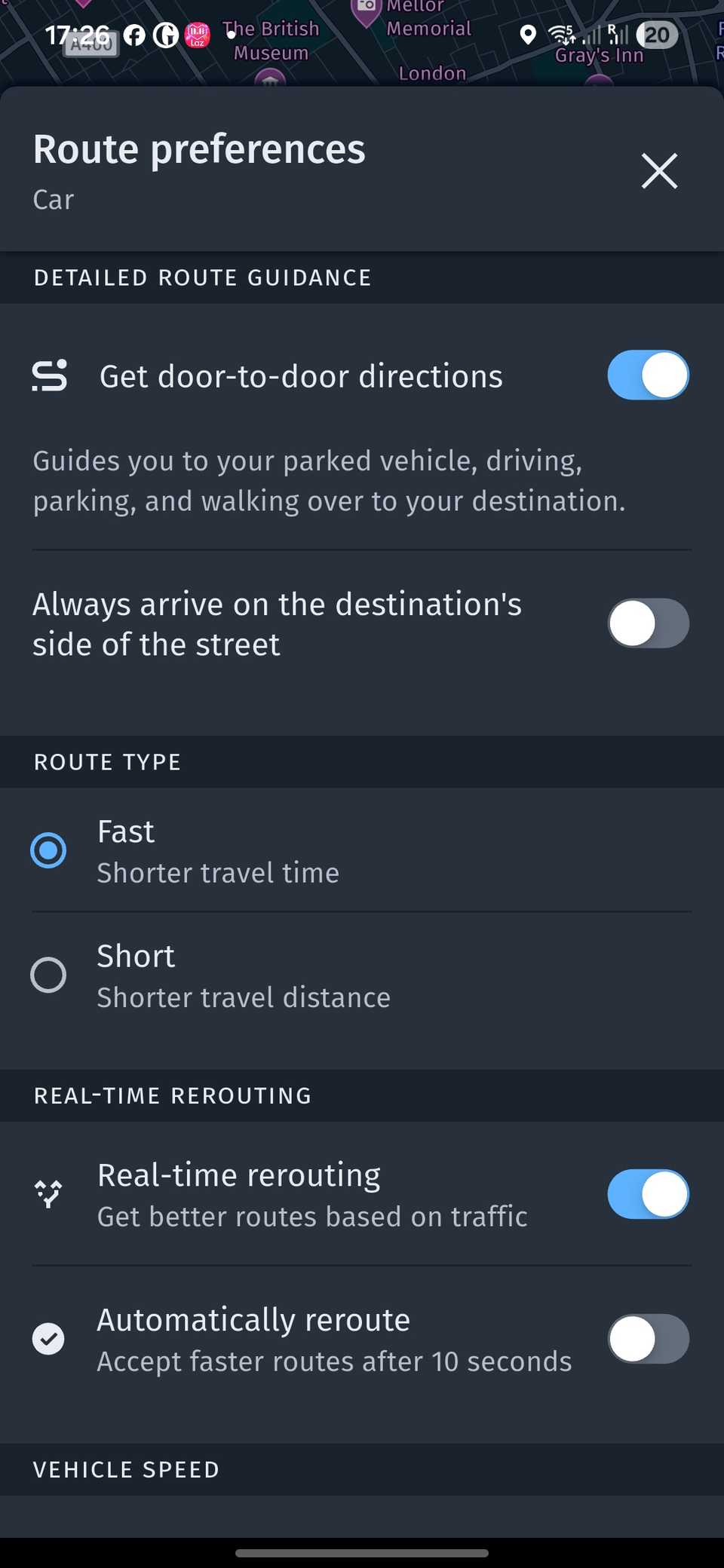Select the Short route type
This screenshot has height=1568, width=724.
[48, 975]
